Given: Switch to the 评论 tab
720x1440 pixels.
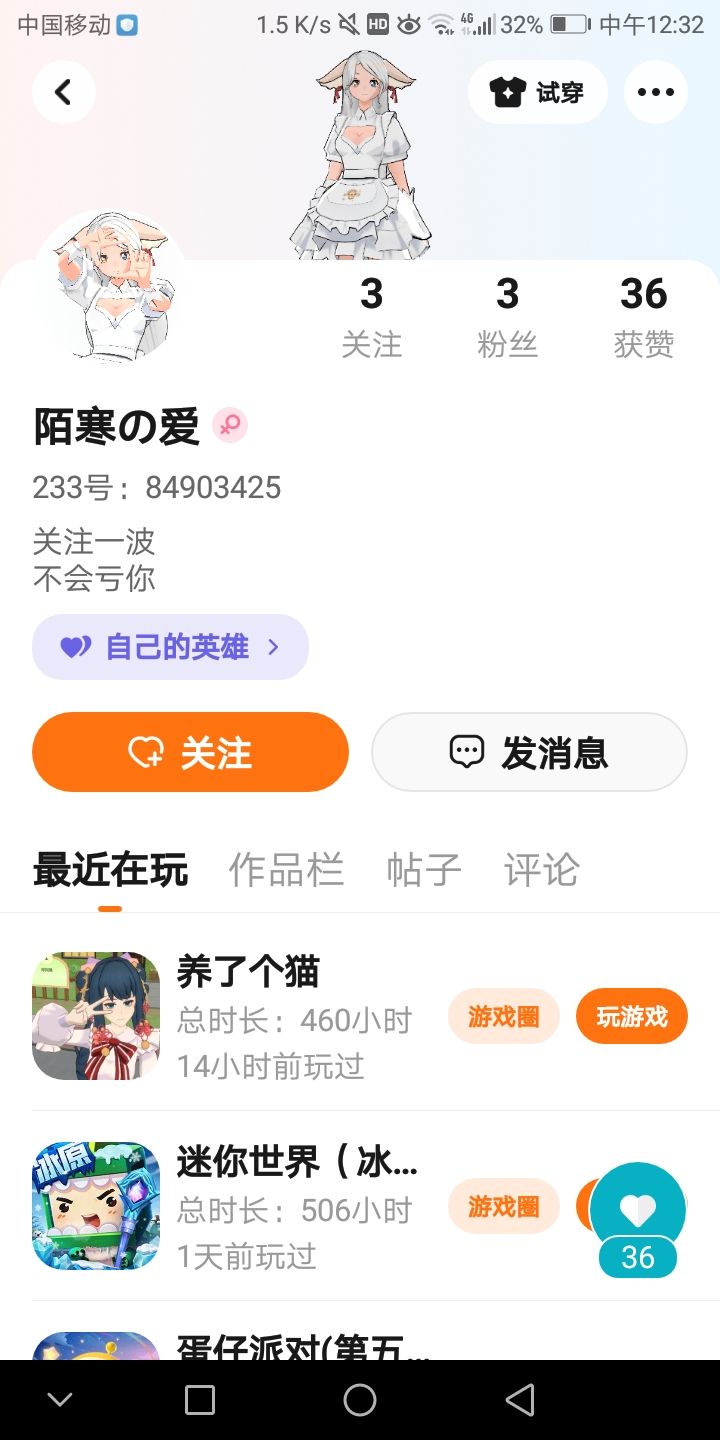Looking at the screenshot, I should click(542, 870).
